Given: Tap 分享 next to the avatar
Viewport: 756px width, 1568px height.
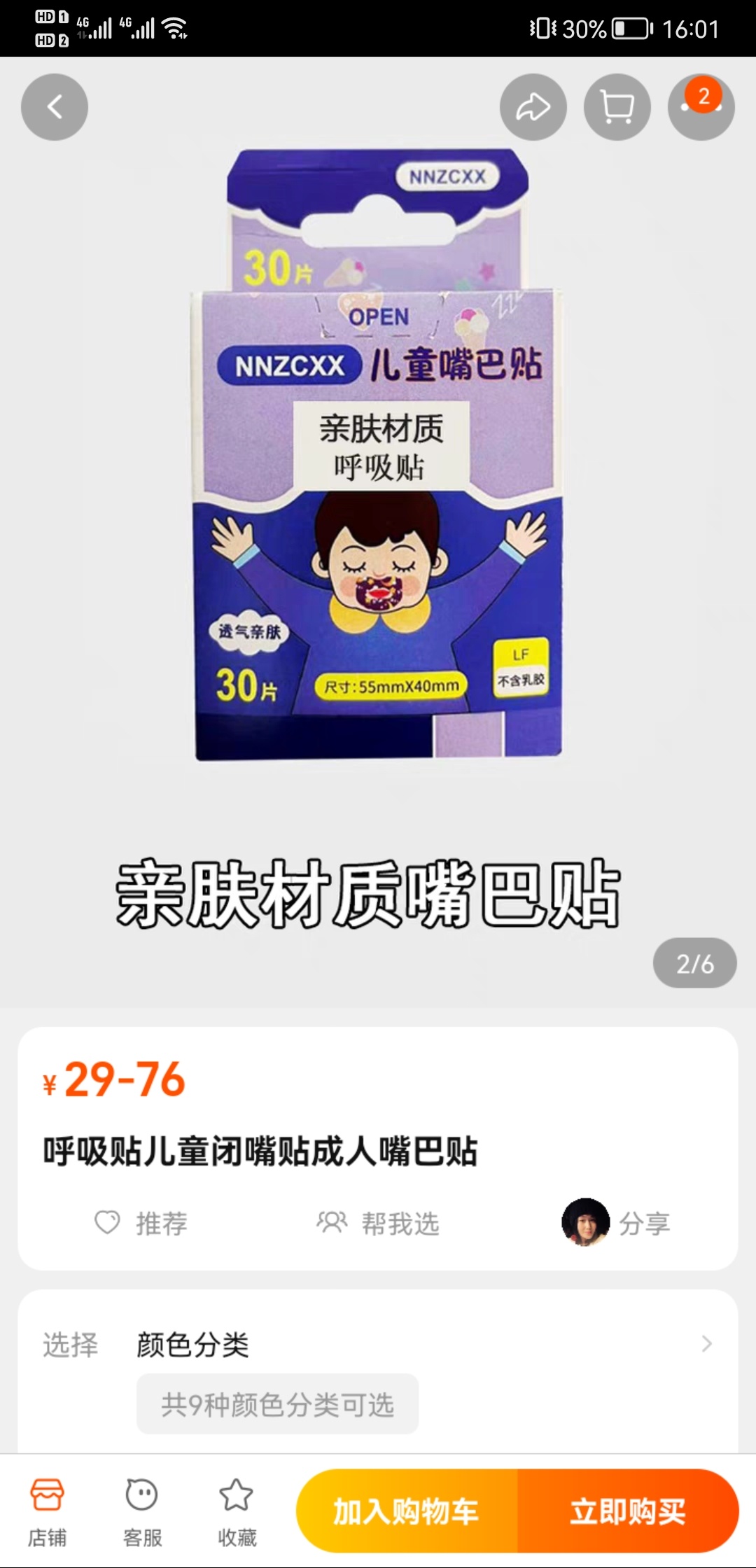Looking at the screenshot, I should [x=643, y=1223].
